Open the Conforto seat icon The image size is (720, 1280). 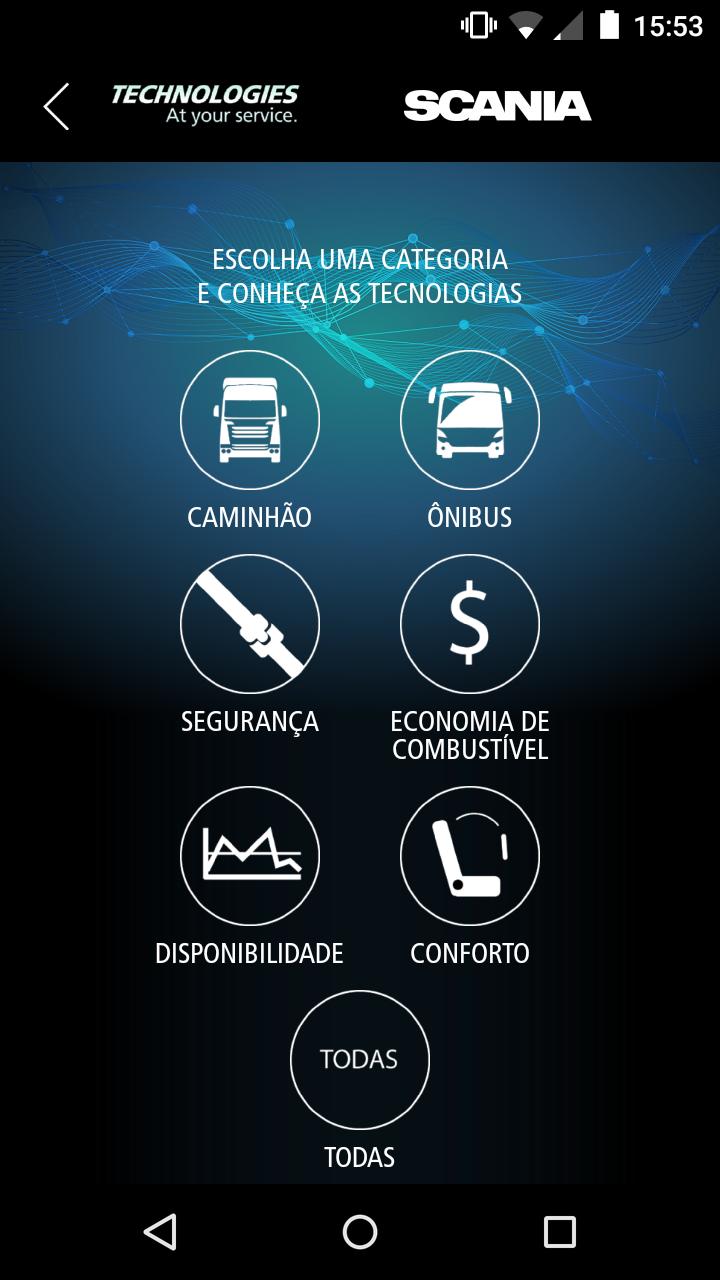[x=469, y=855]
